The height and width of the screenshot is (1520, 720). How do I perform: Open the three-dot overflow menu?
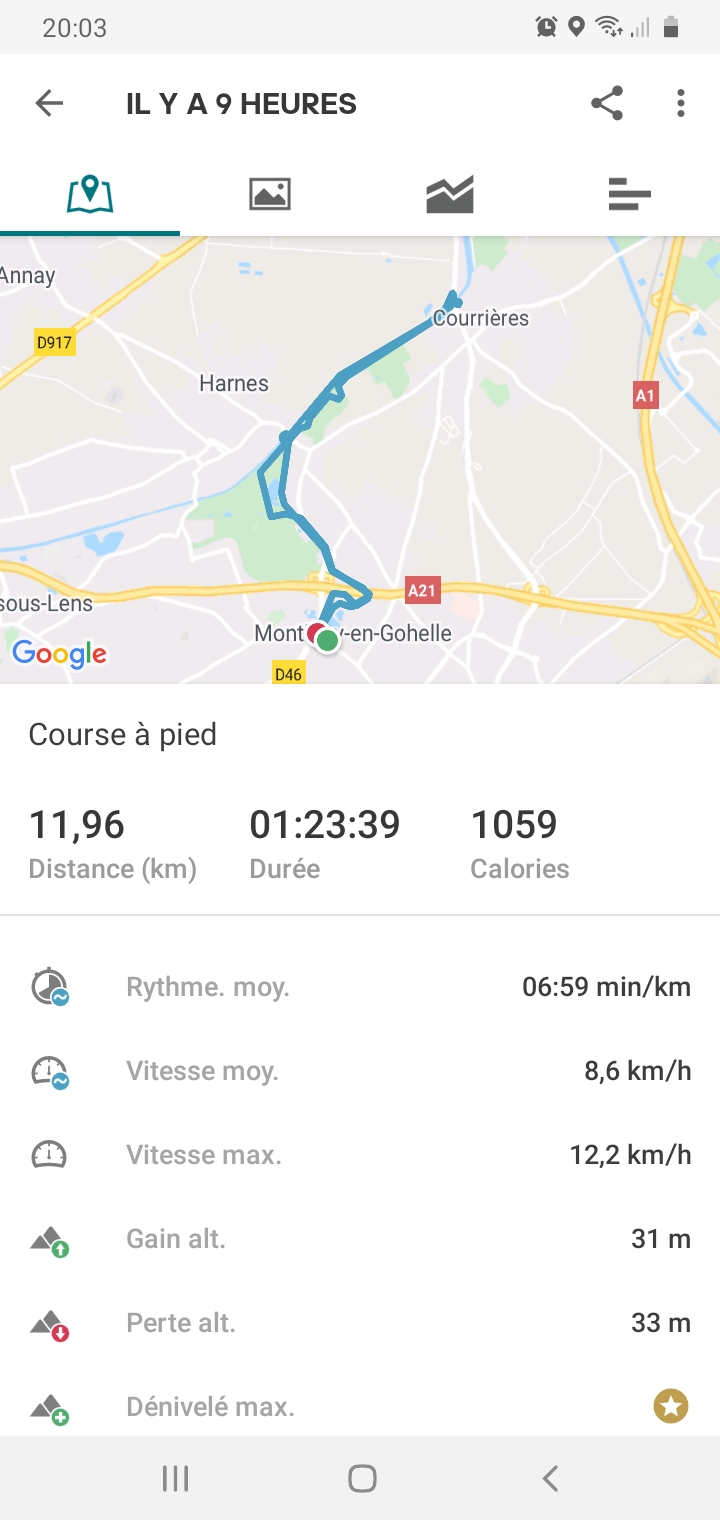pos(681,103)
